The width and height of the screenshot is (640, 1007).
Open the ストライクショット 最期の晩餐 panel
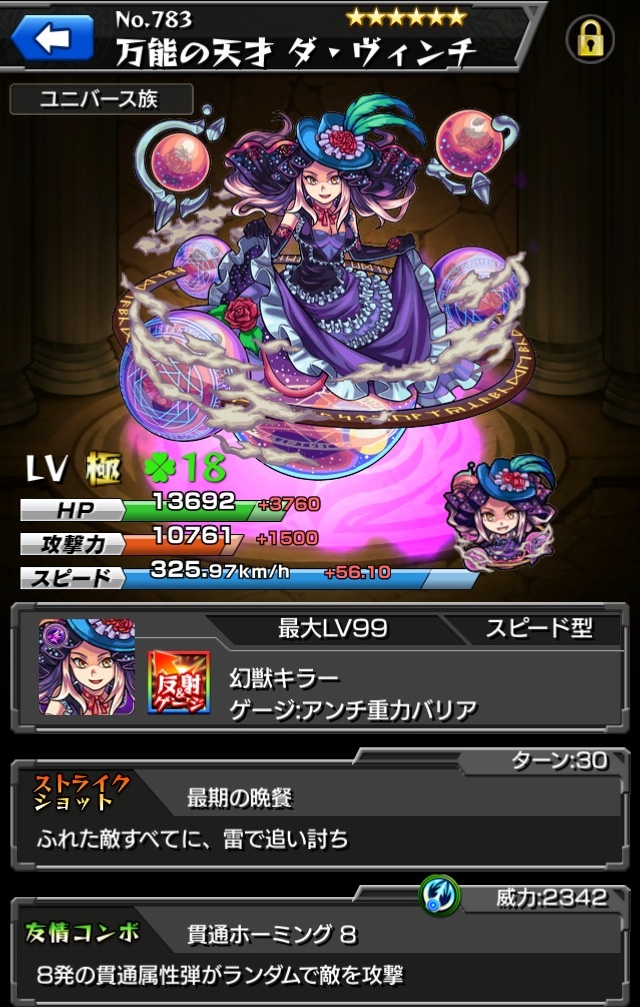320,814
